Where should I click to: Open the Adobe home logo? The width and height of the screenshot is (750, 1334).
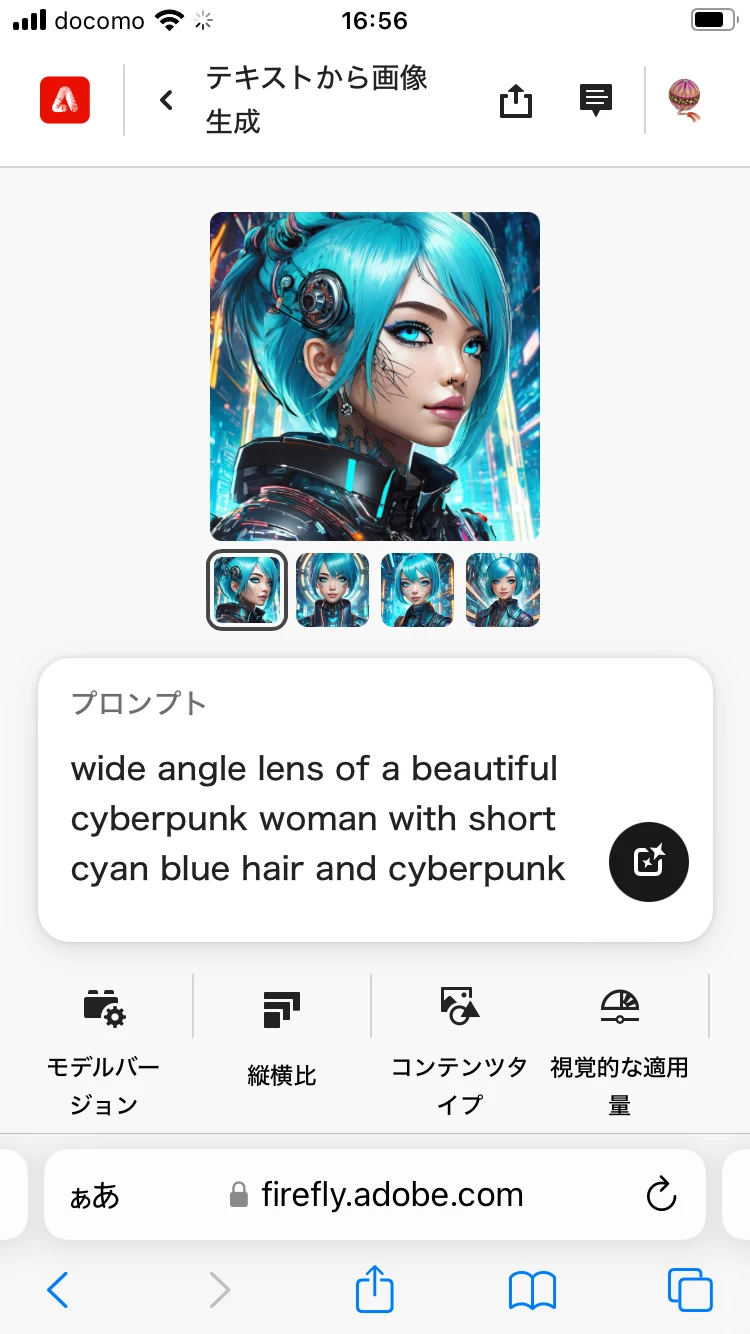click(x=65, y=100)
